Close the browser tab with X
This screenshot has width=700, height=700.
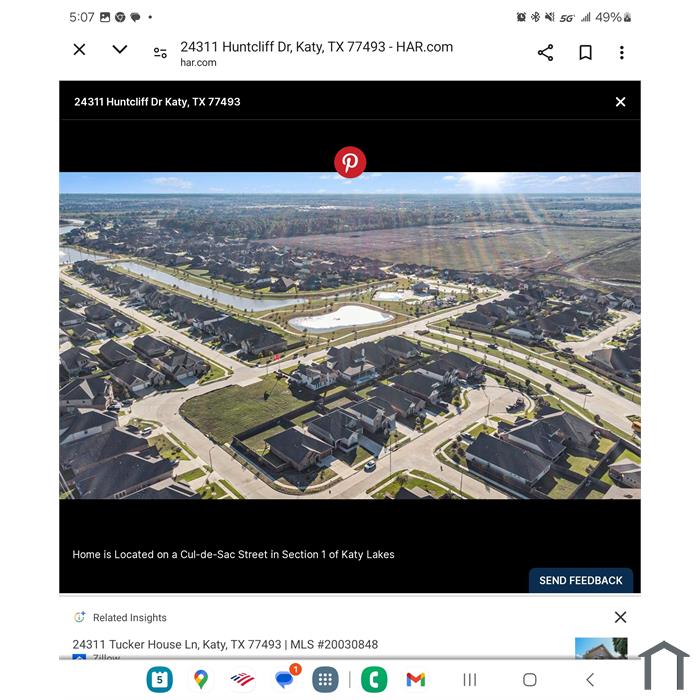pos(79,50)
